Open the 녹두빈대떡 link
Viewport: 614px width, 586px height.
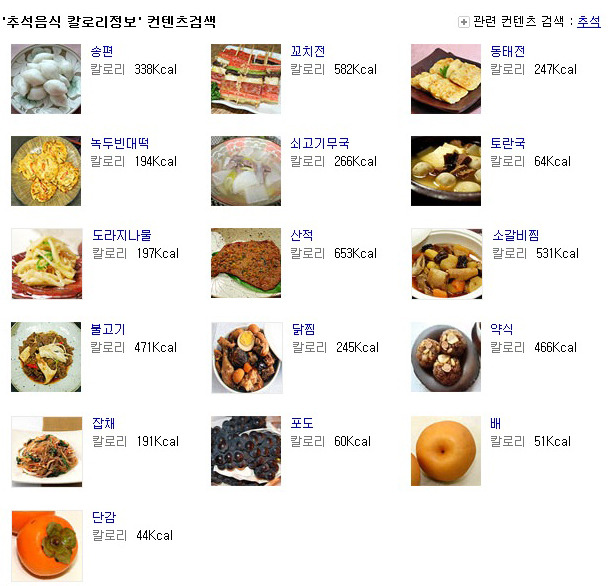120,143
